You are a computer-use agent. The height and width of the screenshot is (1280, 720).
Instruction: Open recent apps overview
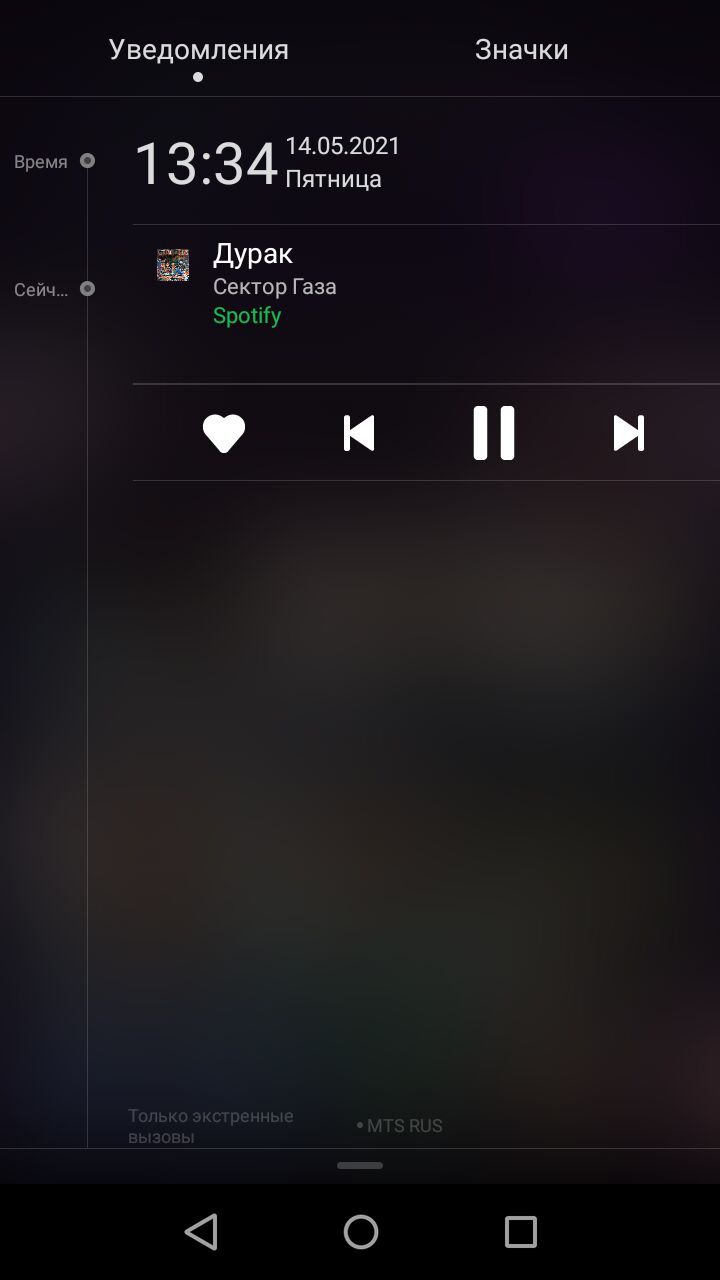pyautogui.click(x=520, y=1232)
